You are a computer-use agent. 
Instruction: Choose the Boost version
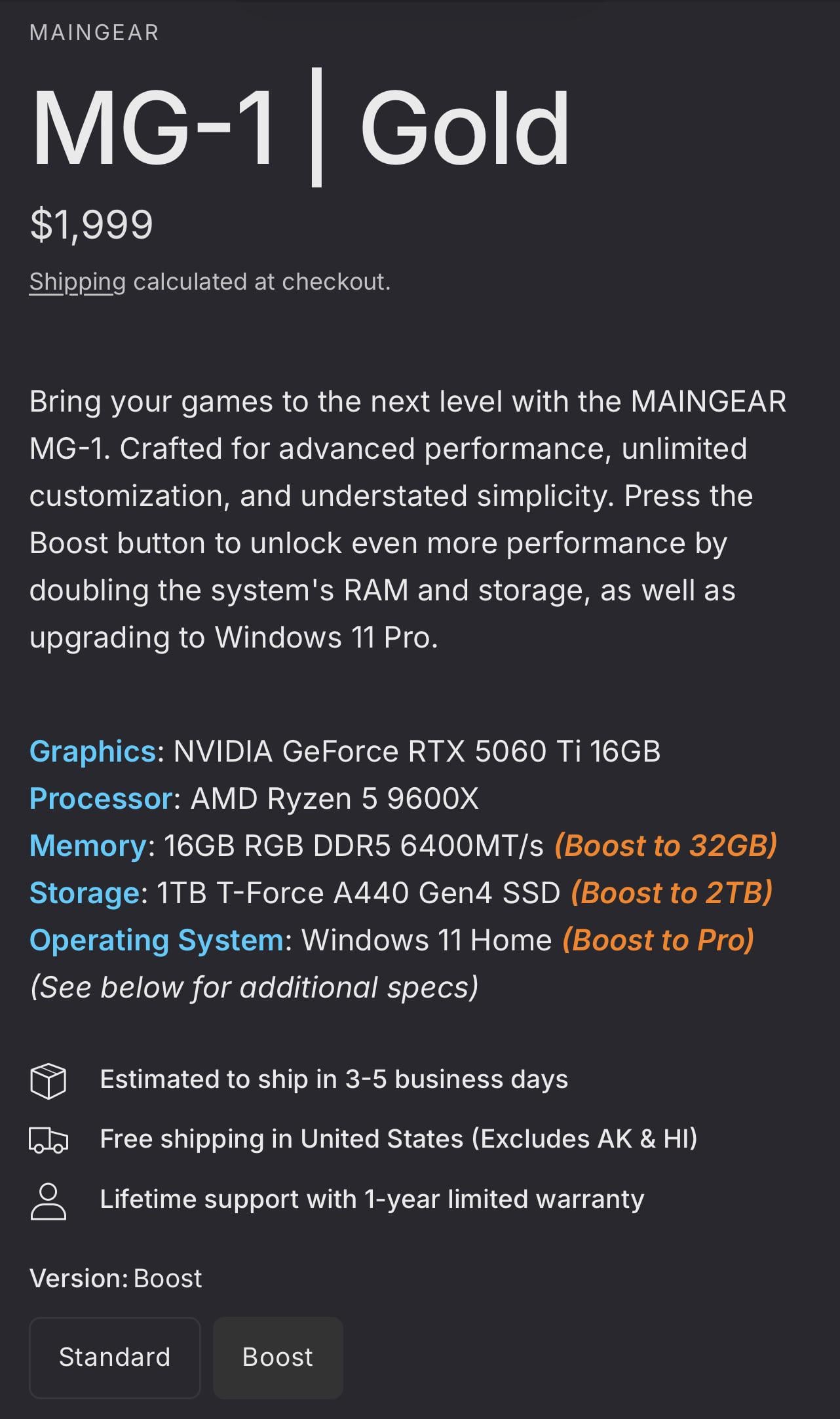click(x=278, y=1357)
